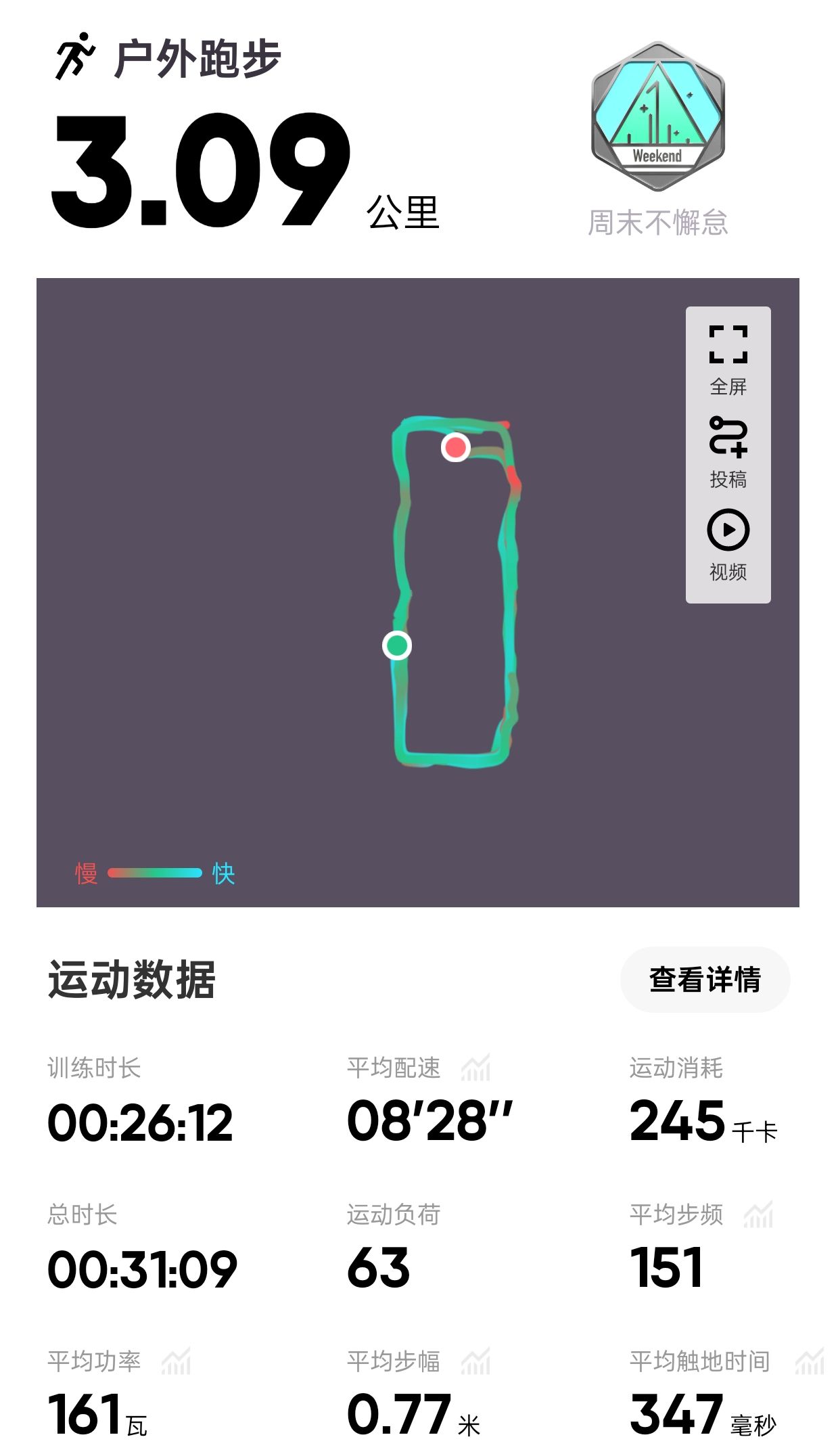
Task: Play the route video (视频)
Action: point(728,545)
